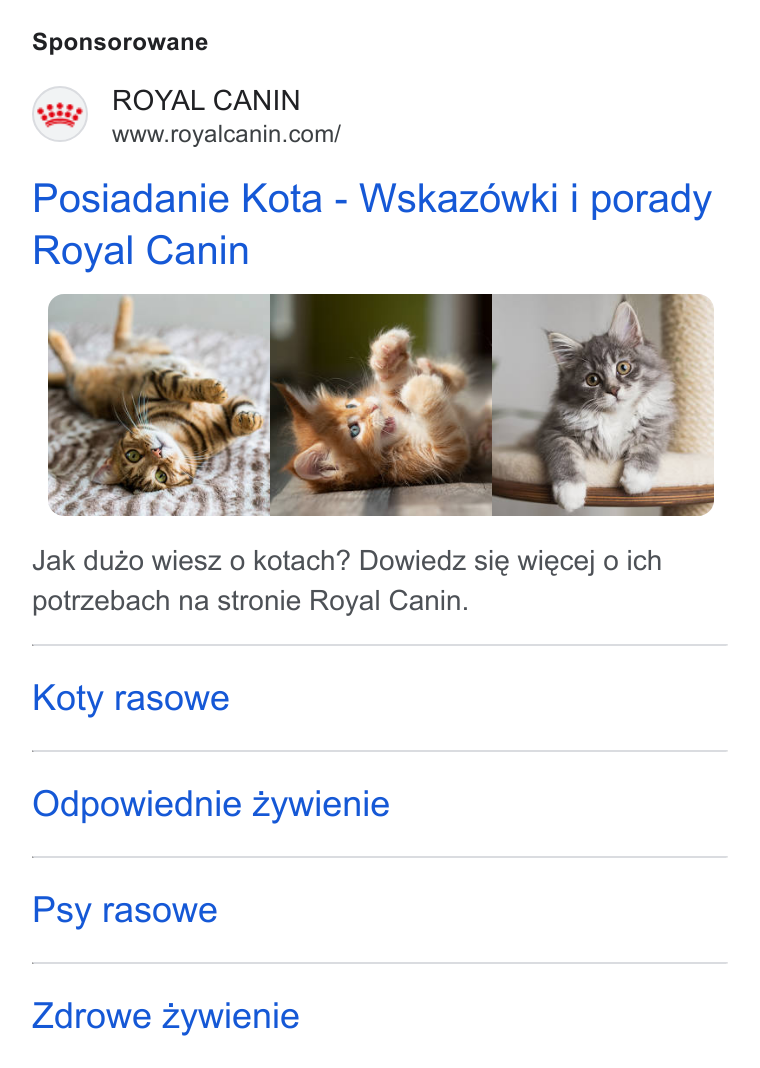Viewport: 760px width, 1068px height.
Task: Go to Odpowiednie żywienie
Action: [x=211, y=804]
